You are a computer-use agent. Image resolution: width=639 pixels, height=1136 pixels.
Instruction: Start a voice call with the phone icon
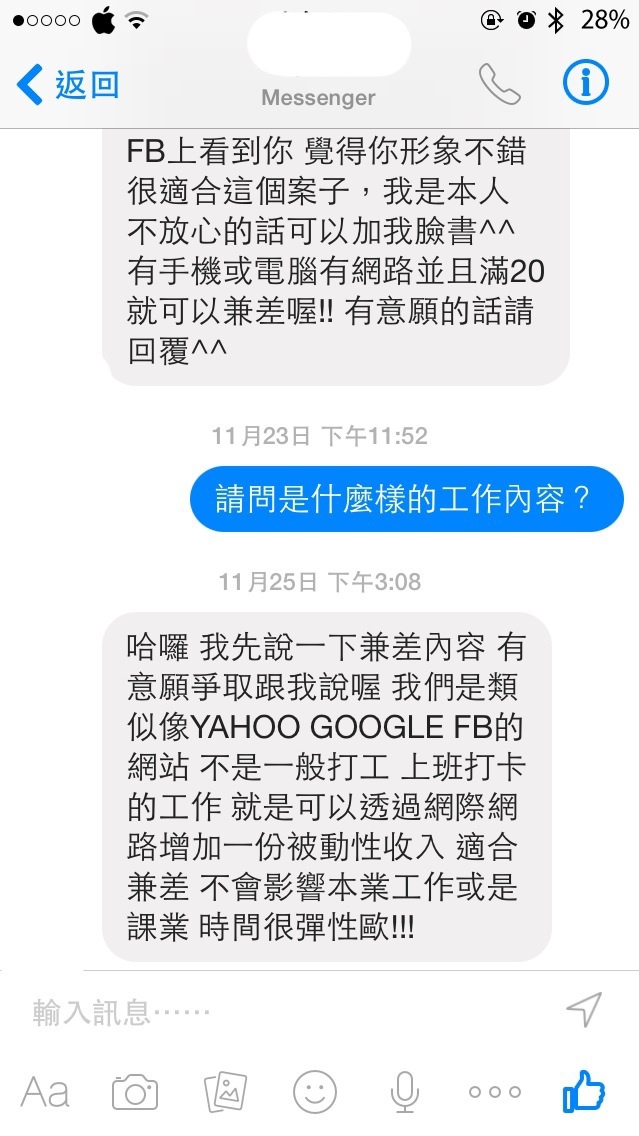[499, 84]
